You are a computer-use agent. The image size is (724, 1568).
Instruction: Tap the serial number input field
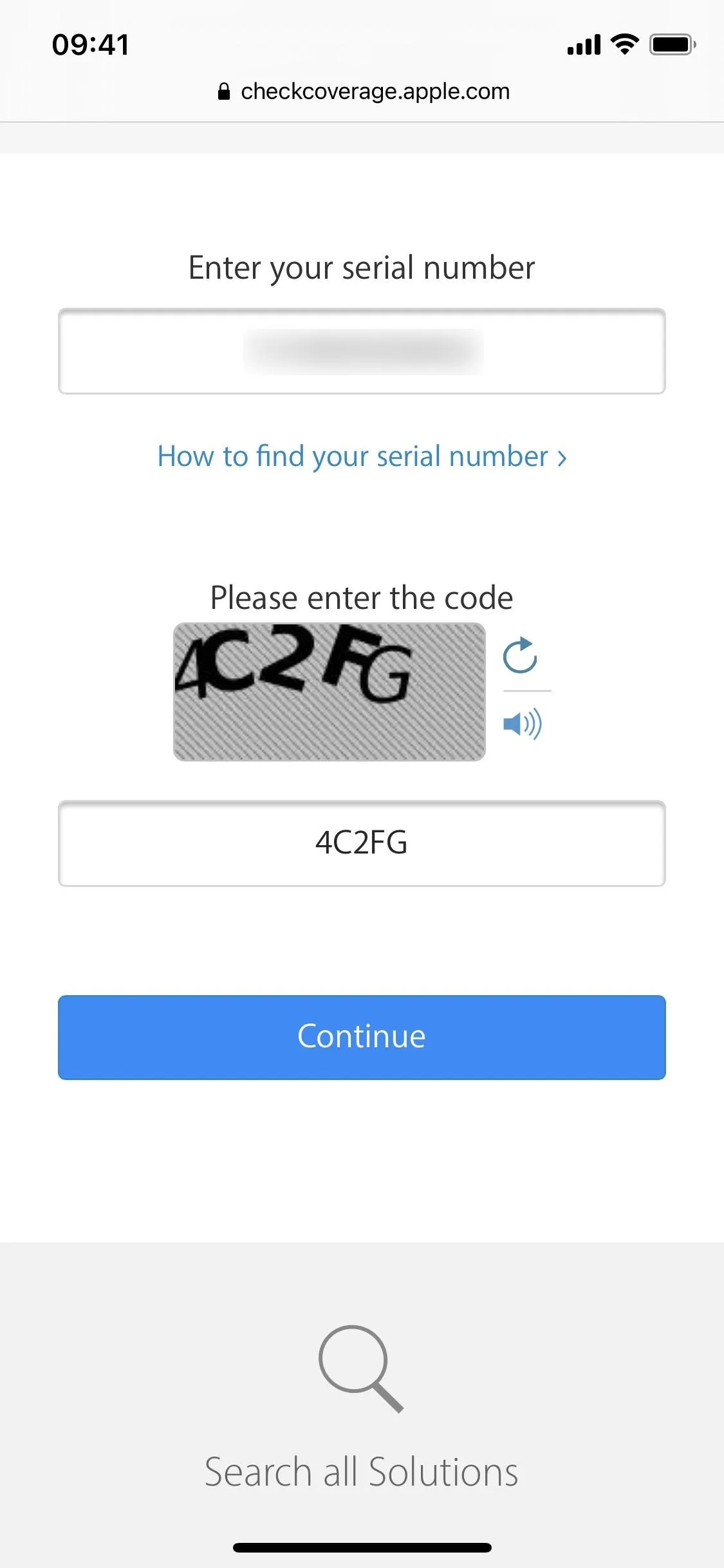tap(362, 351)
